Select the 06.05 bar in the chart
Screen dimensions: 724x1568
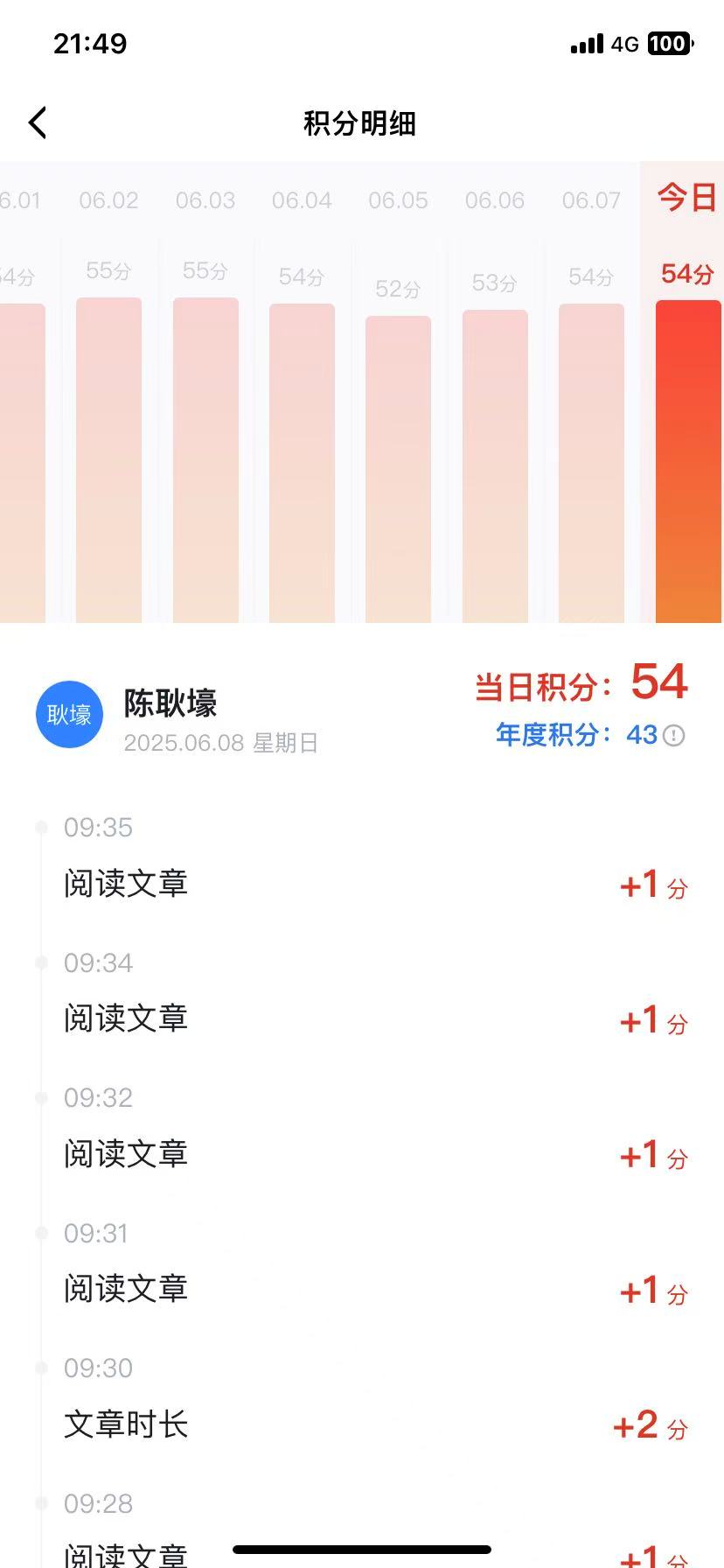tap(398, 468)
